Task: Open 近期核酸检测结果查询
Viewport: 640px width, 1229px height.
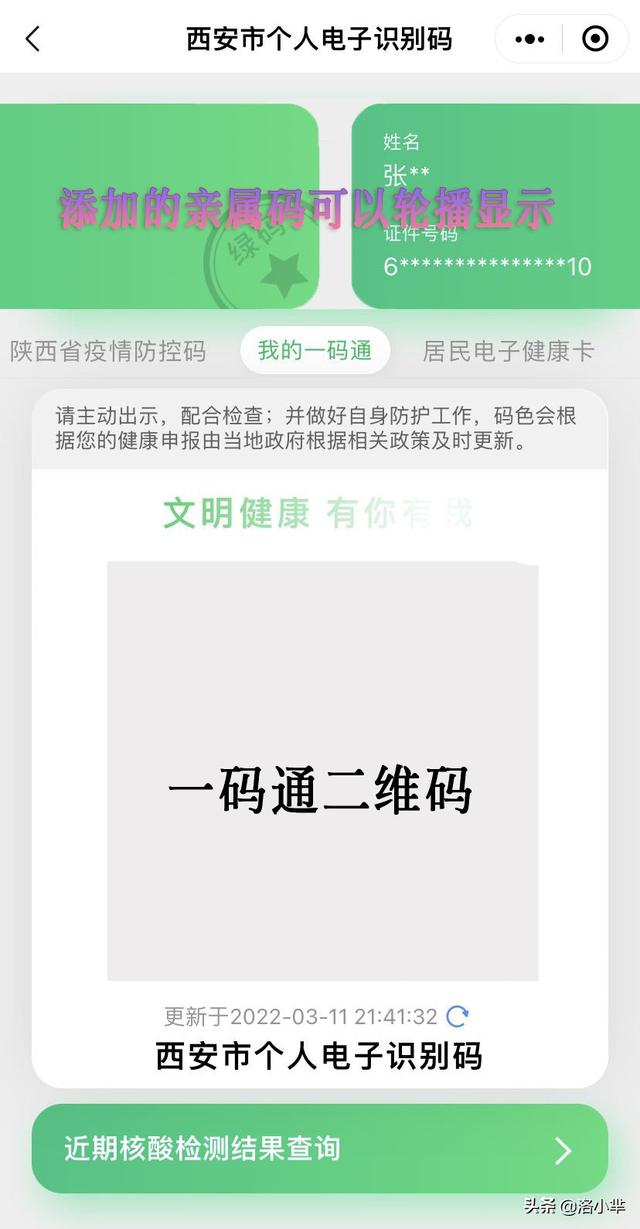Action: point(320,1148)
